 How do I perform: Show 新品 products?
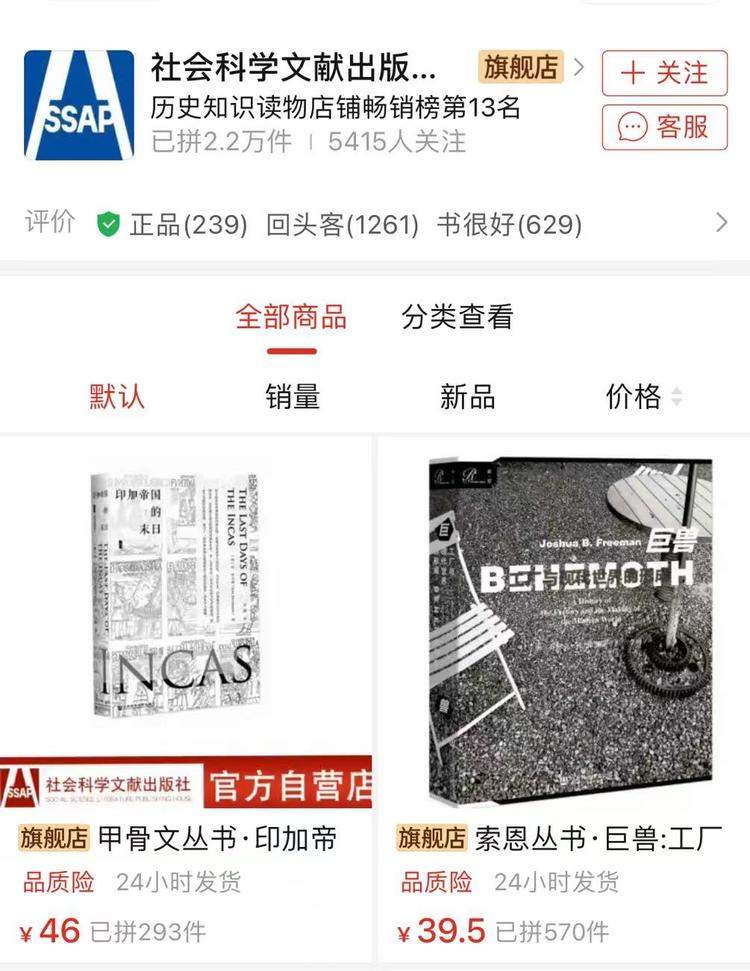[x=467, y=397]
